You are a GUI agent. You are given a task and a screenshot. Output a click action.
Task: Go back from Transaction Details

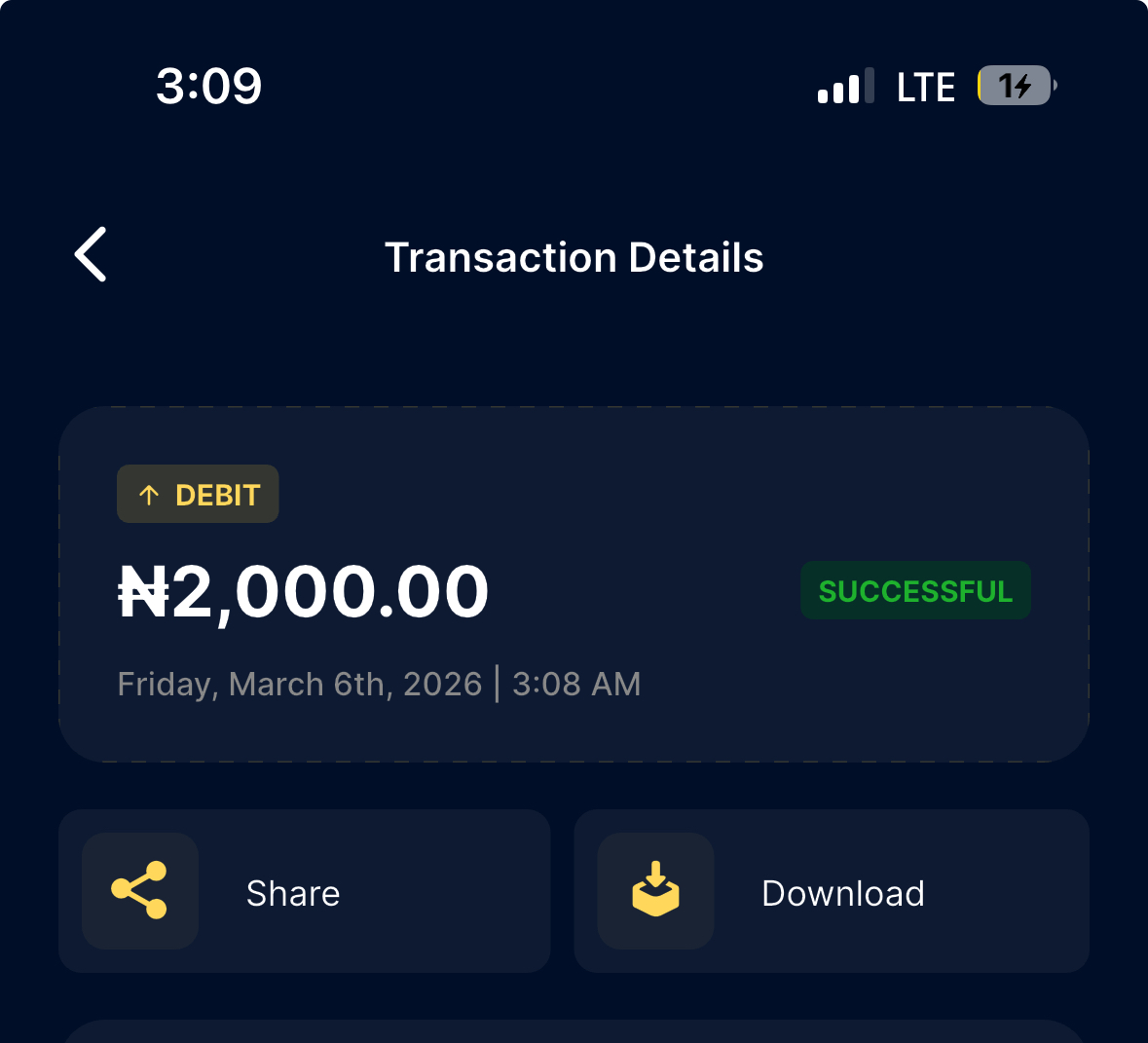[x=92, y=255]
